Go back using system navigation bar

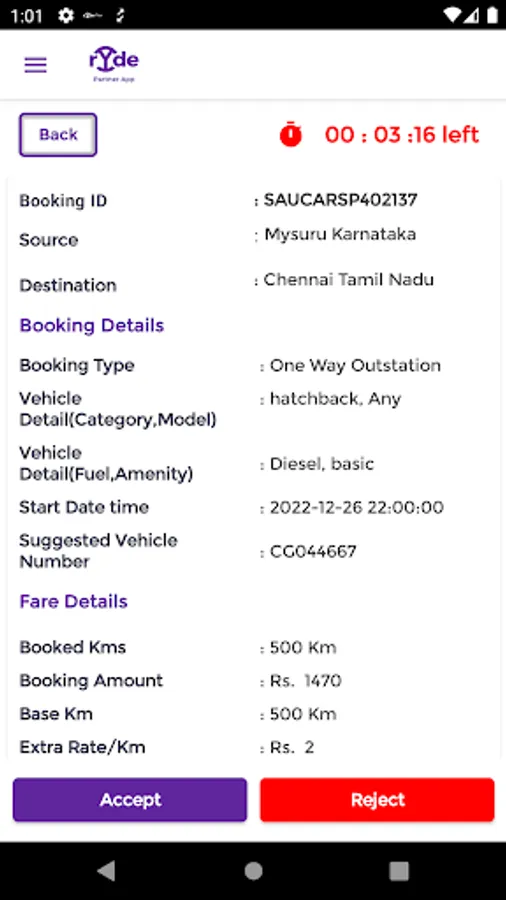click(x=106, y=871)
